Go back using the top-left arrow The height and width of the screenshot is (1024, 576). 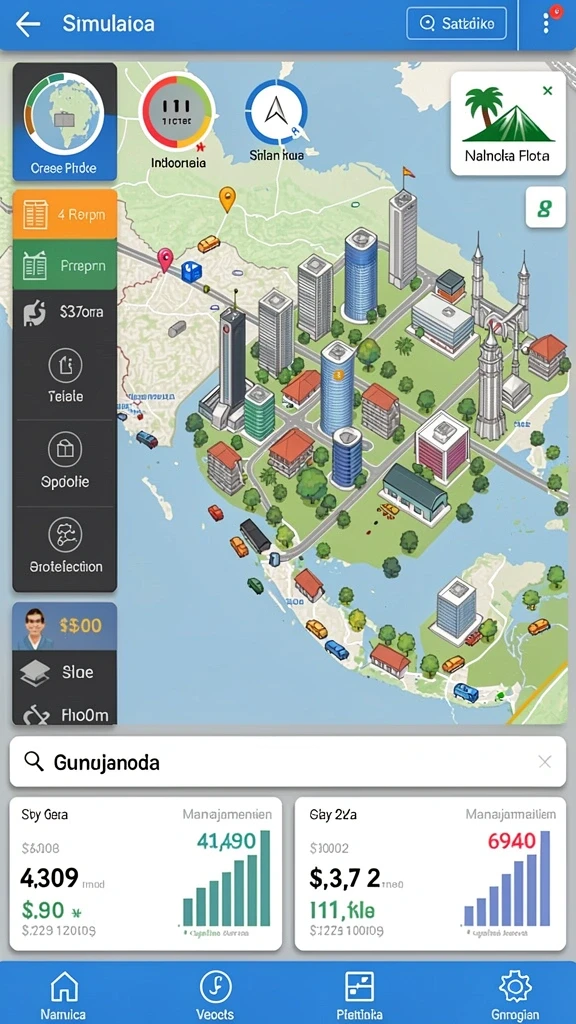point(28,24)
